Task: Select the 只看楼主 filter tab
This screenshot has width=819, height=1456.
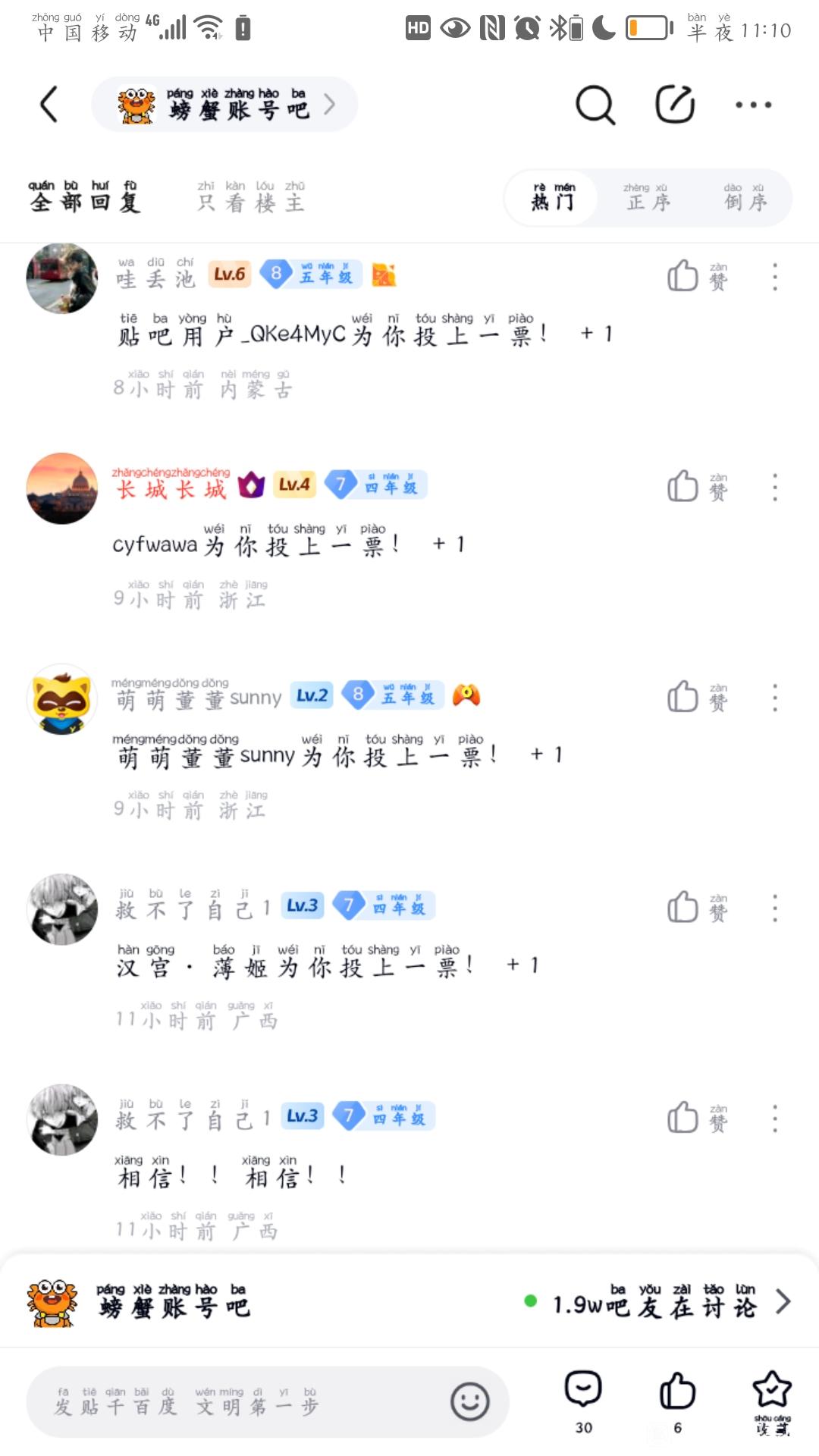Action: point(251,197)
